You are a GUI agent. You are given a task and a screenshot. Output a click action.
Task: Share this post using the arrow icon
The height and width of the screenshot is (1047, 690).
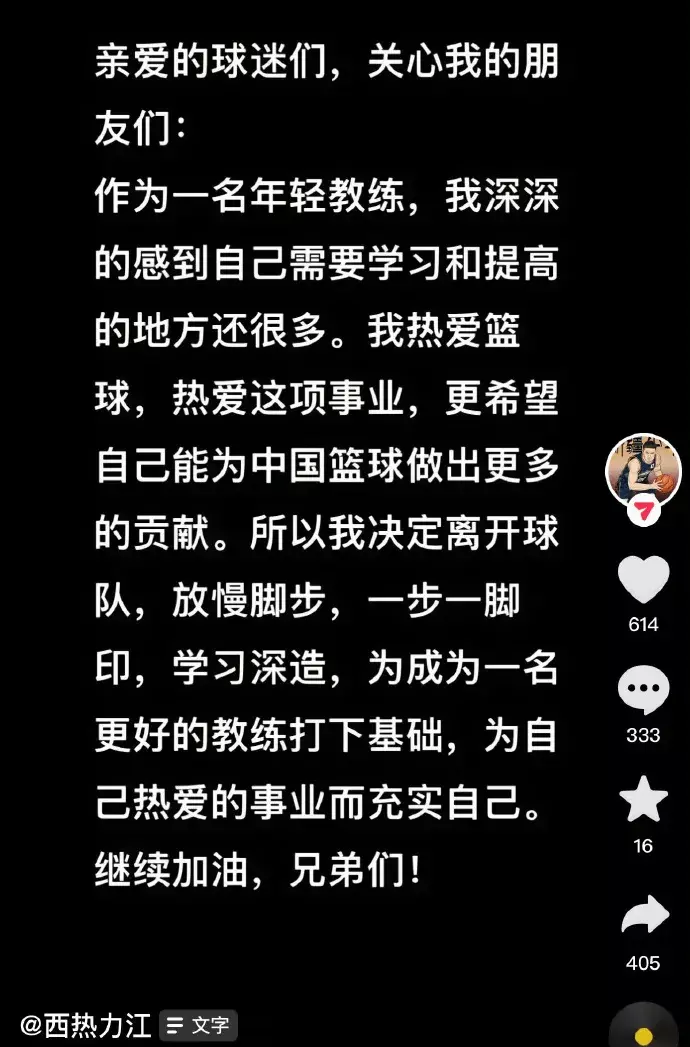pyautogui.click(x=643, y=915)
